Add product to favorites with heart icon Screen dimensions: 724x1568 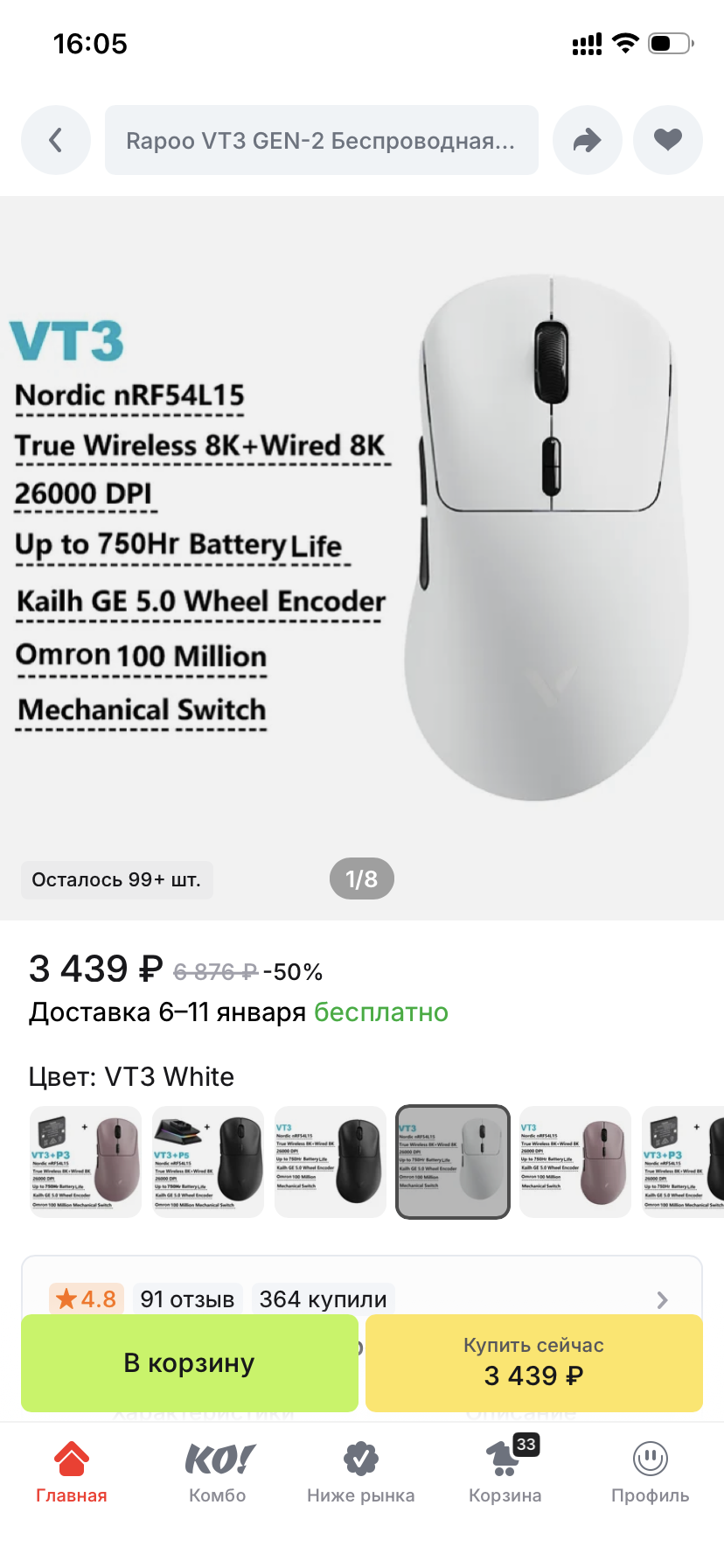(668, 140)
